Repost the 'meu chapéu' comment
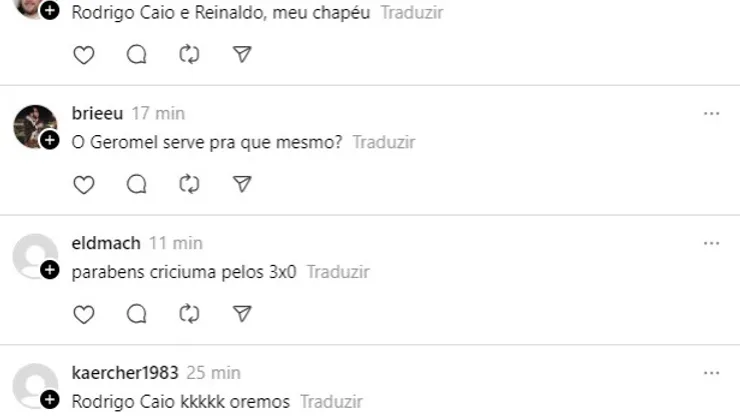The image size is (740, 416). [189, 55]
